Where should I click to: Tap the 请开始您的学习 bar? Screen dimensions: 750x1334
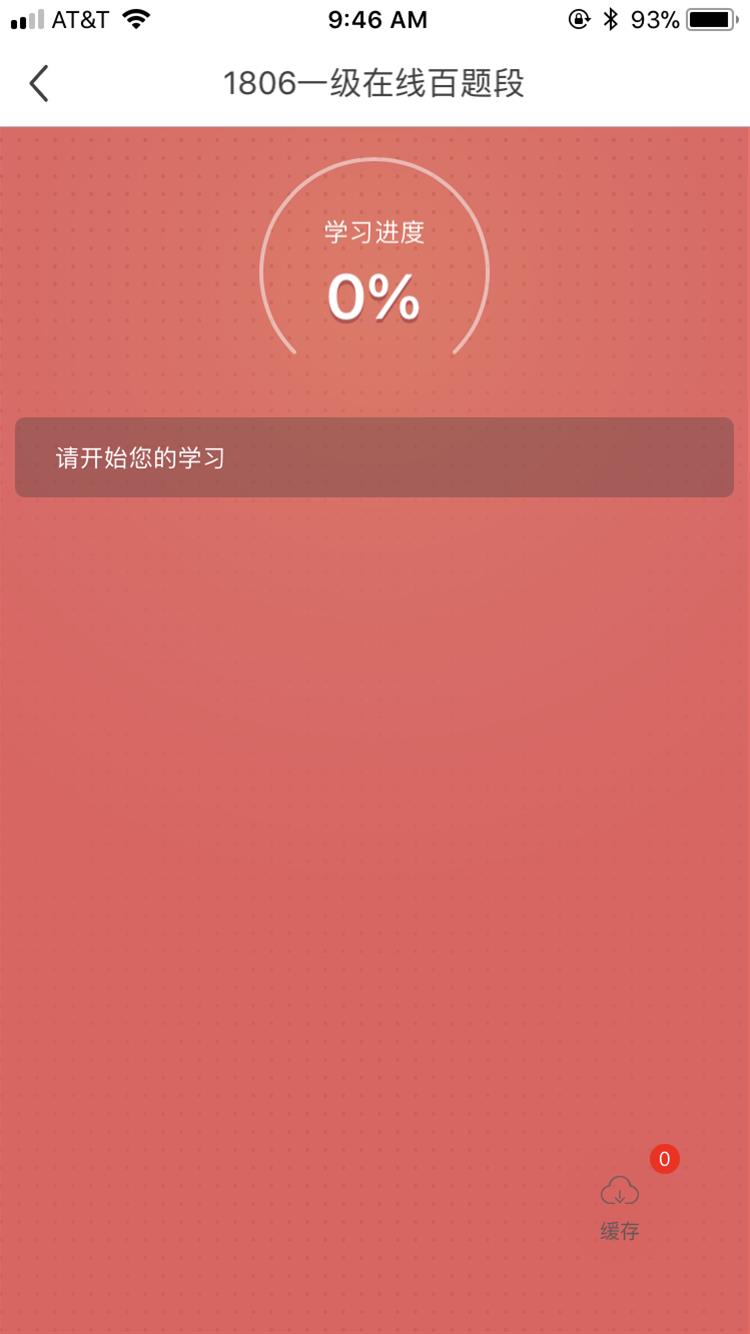(374, 458)
